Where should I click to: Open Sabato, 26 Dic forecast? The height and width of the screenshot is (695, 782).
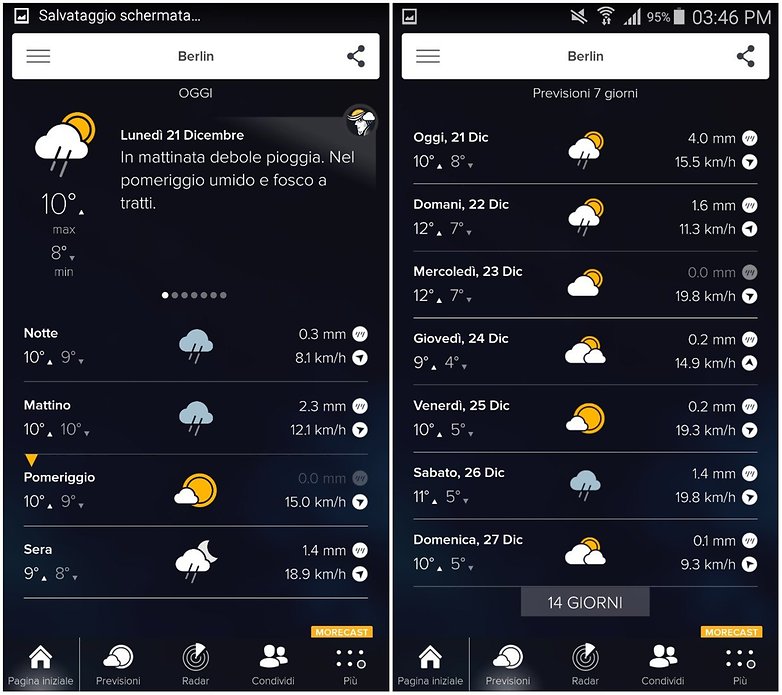(x=585, y=484)
